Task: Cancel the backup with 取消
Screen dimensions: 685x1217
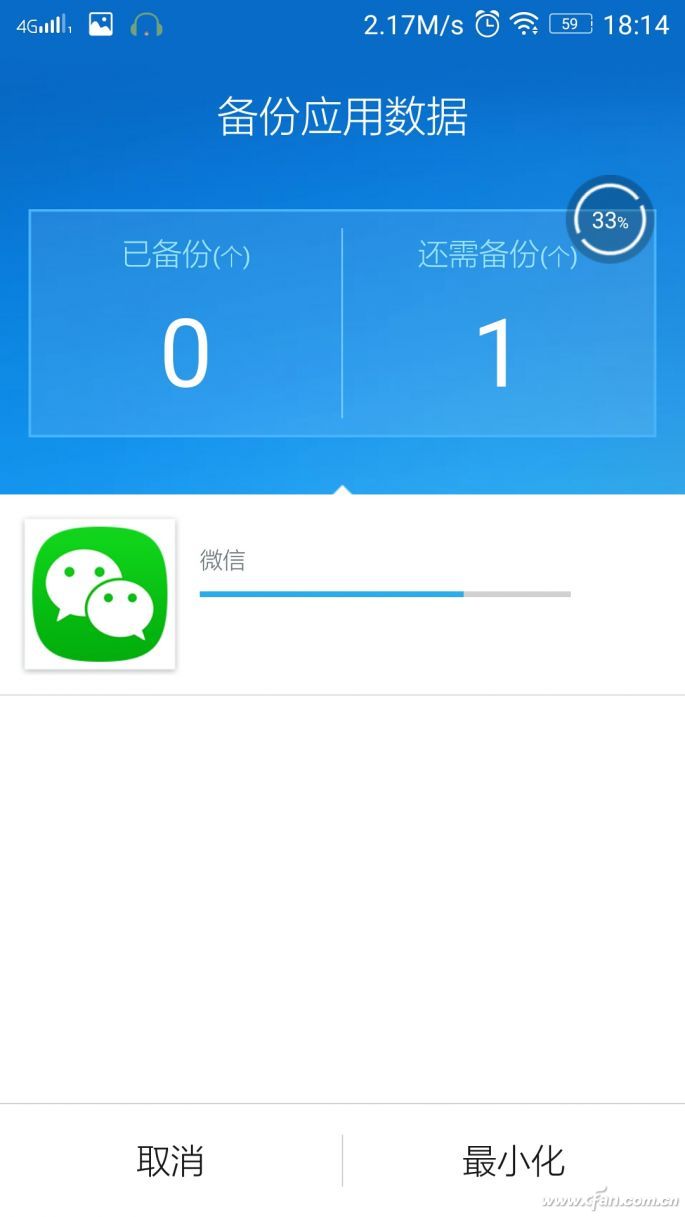Action: coord(171,1161)
